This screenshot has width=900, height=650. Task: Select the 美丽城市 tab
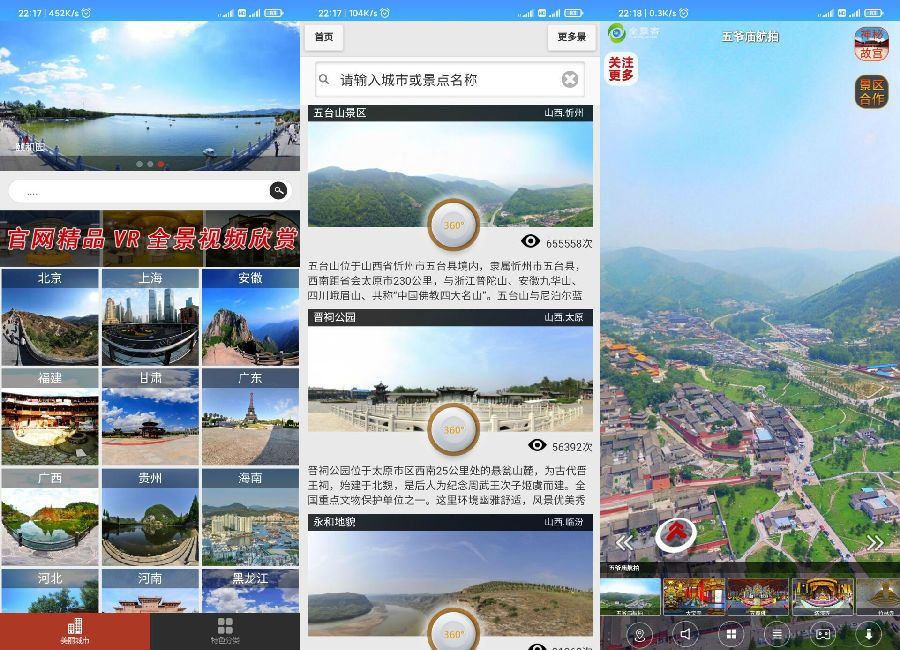click(75, 631)
